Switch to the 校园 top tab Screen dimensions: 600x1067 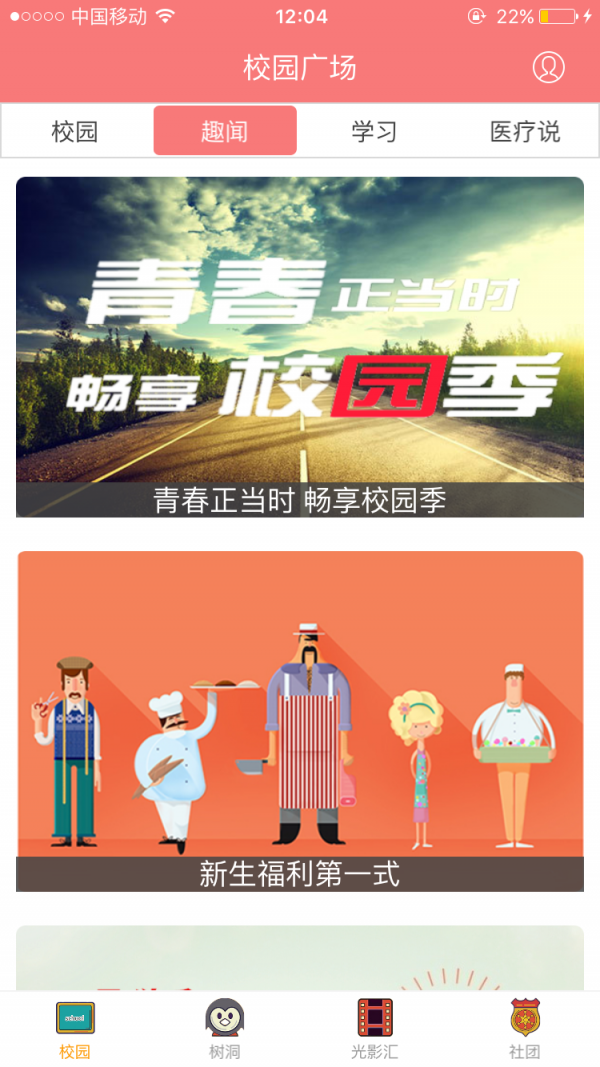[x=75, y=131]
